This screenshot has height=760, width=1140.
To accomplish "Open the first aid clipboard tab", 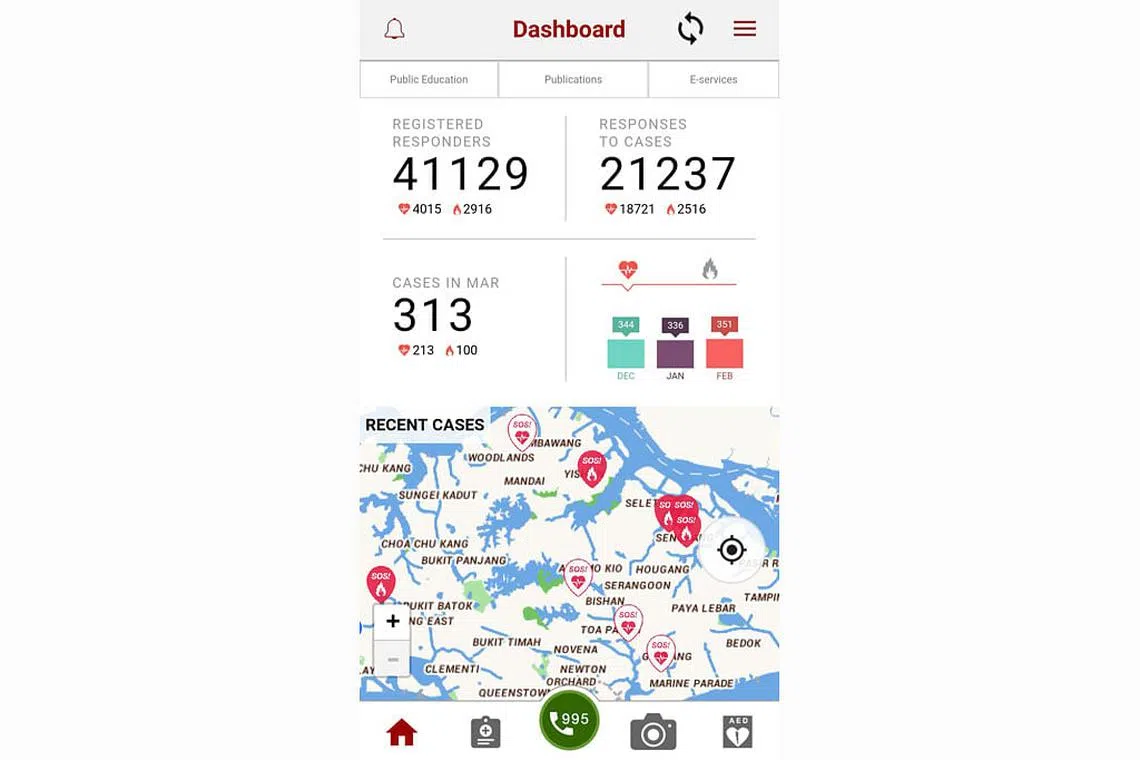I will (x=485, y=733).
